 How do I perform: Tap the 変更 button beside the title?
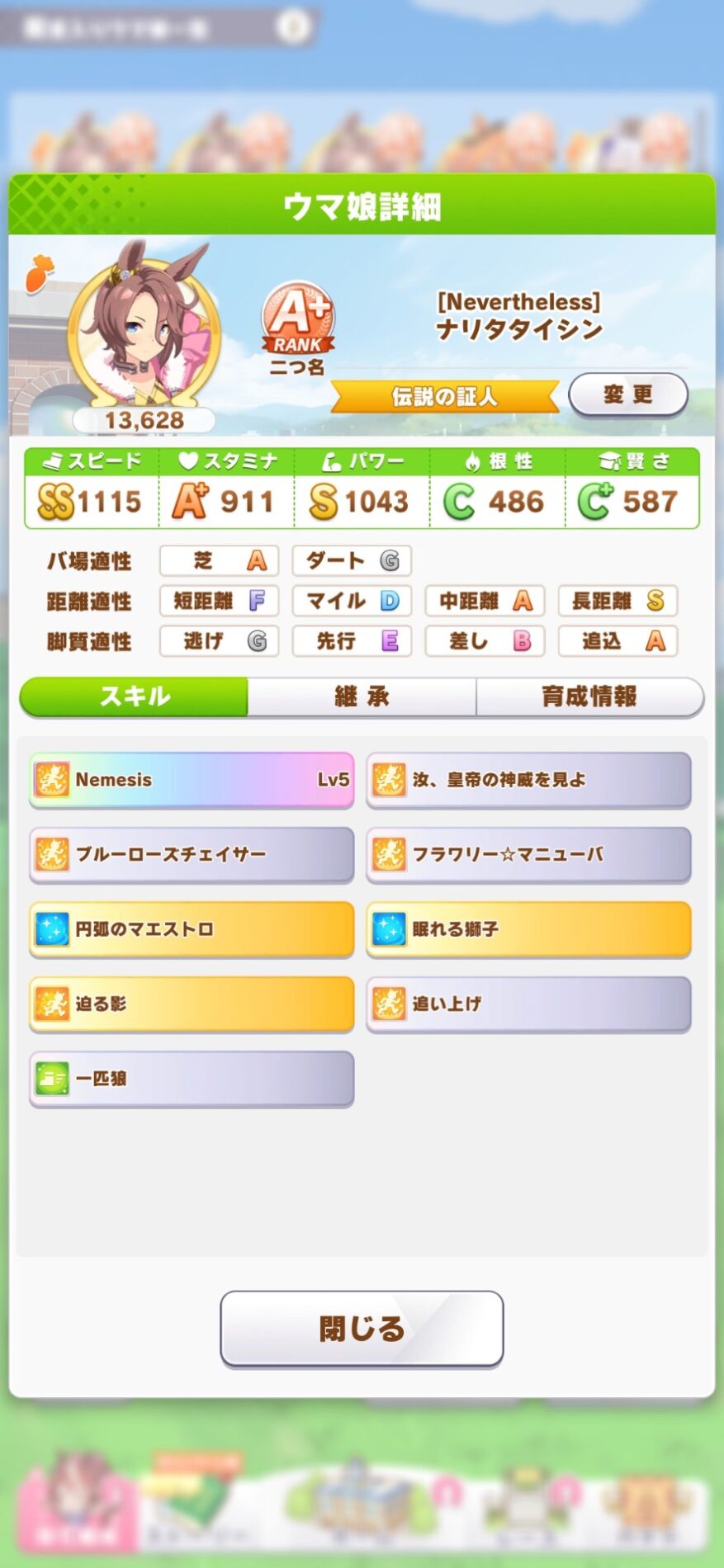628,394
